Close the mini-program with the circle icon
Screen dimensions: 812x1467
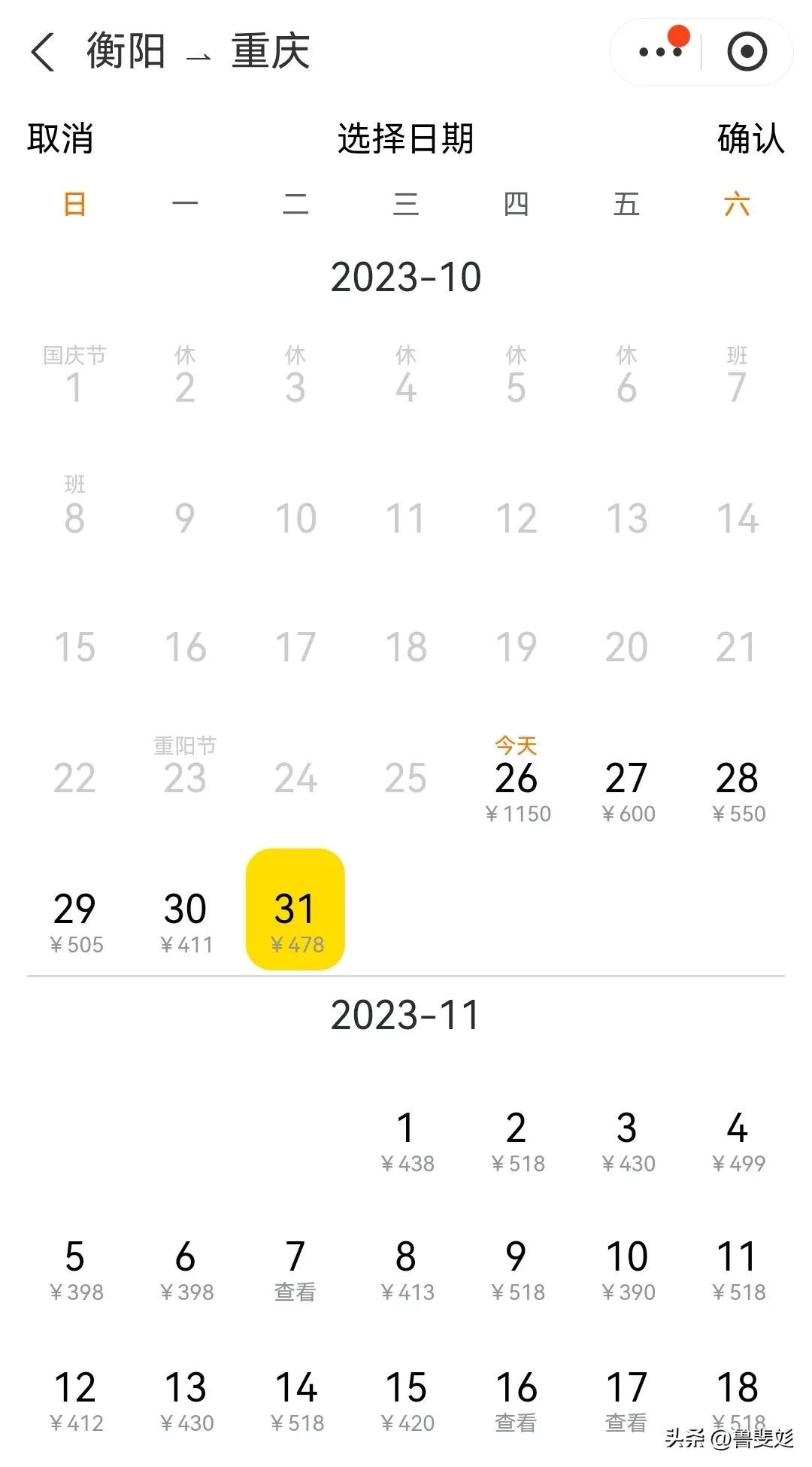747,52
